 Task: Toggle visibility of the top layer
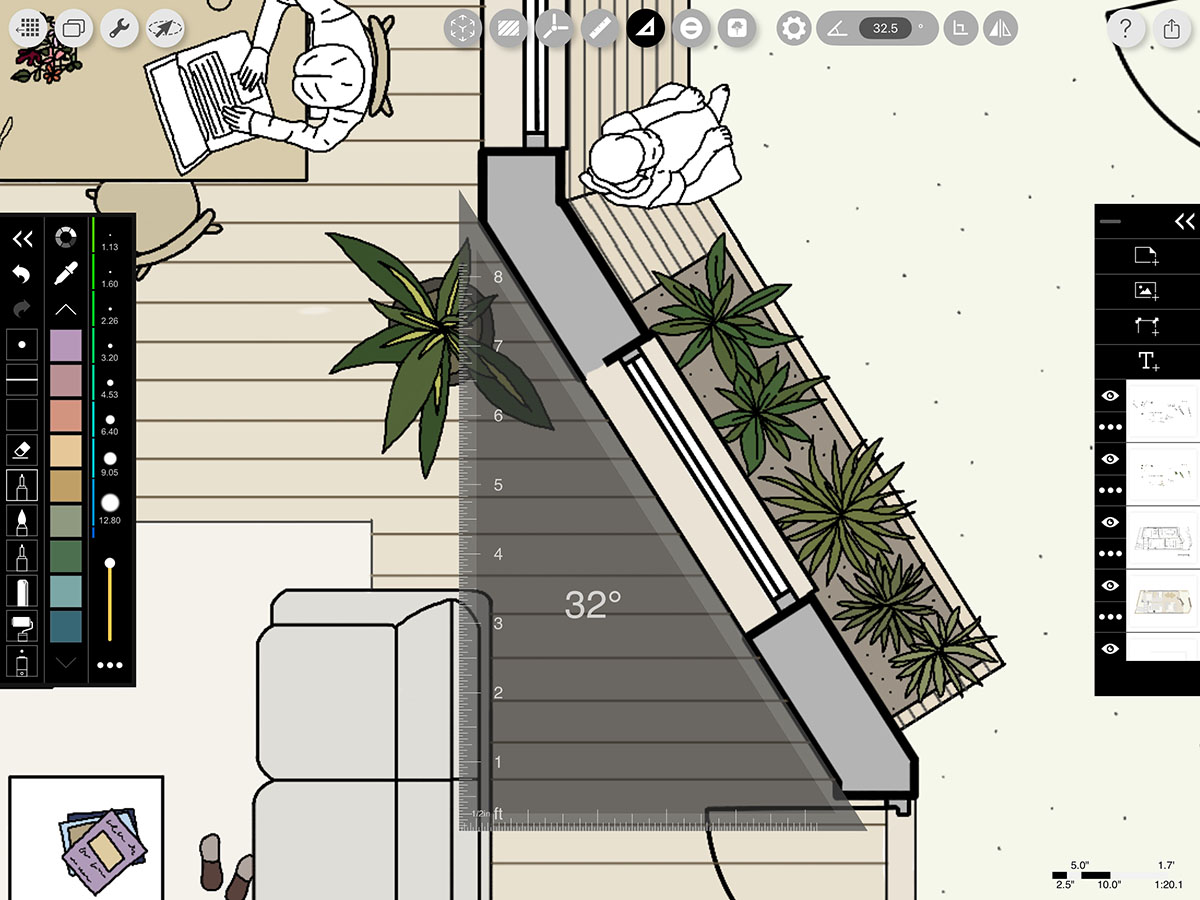(1110, 396)
